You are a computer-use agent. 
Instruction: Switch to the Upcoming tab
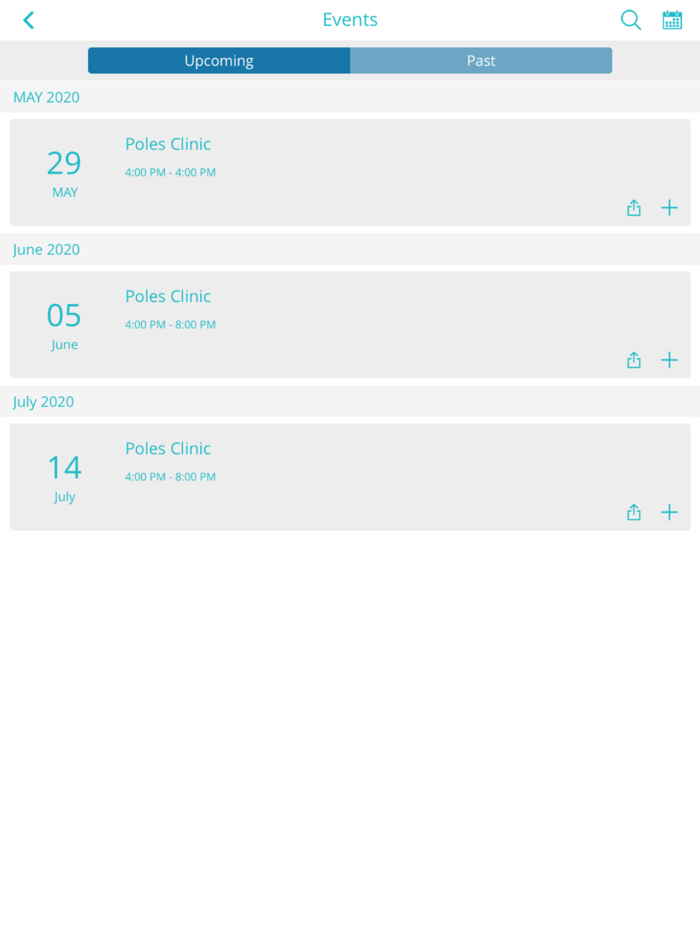(219, 60)
